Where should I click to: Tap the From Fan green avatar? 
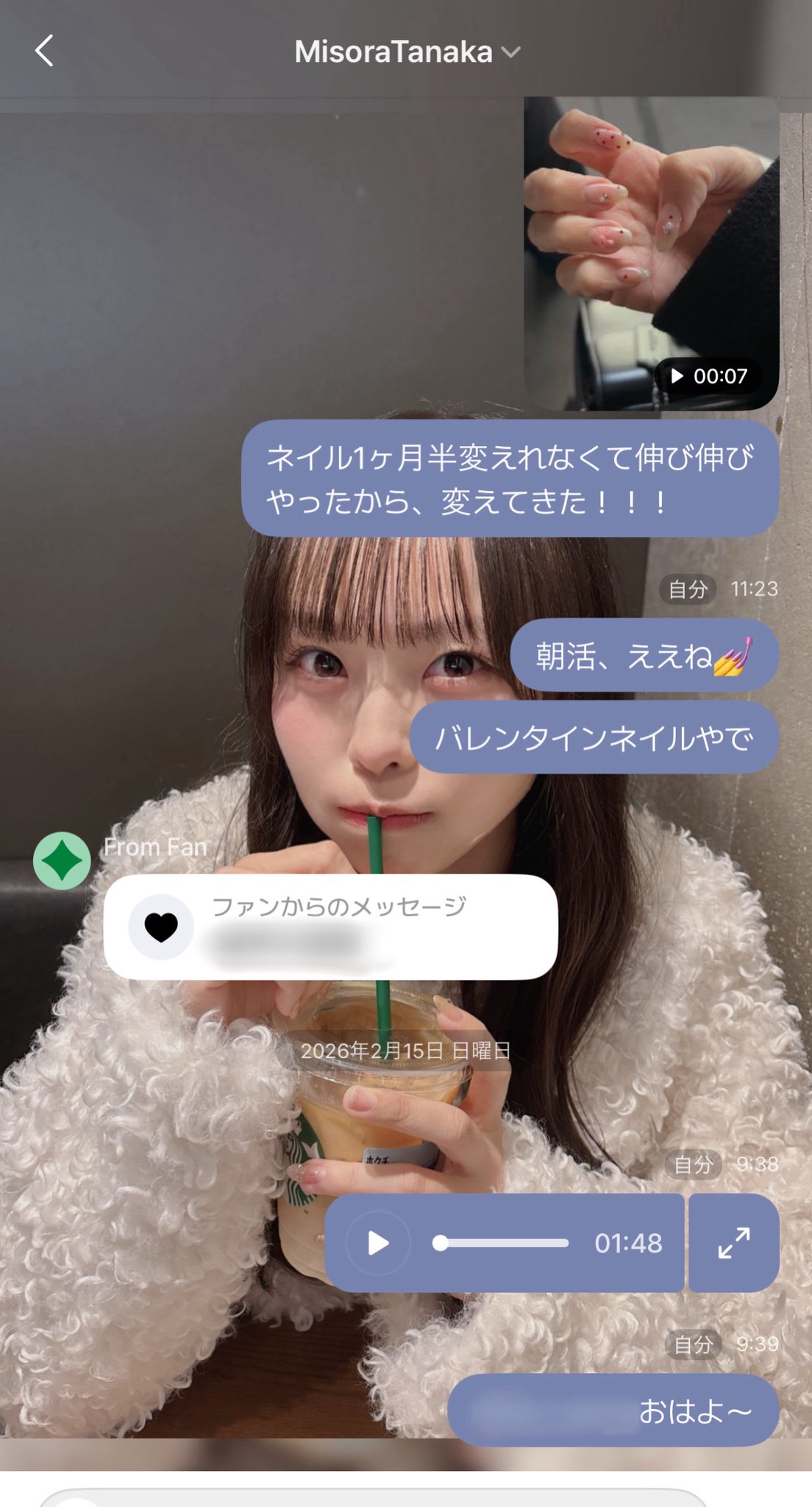(x=62, y=860)
